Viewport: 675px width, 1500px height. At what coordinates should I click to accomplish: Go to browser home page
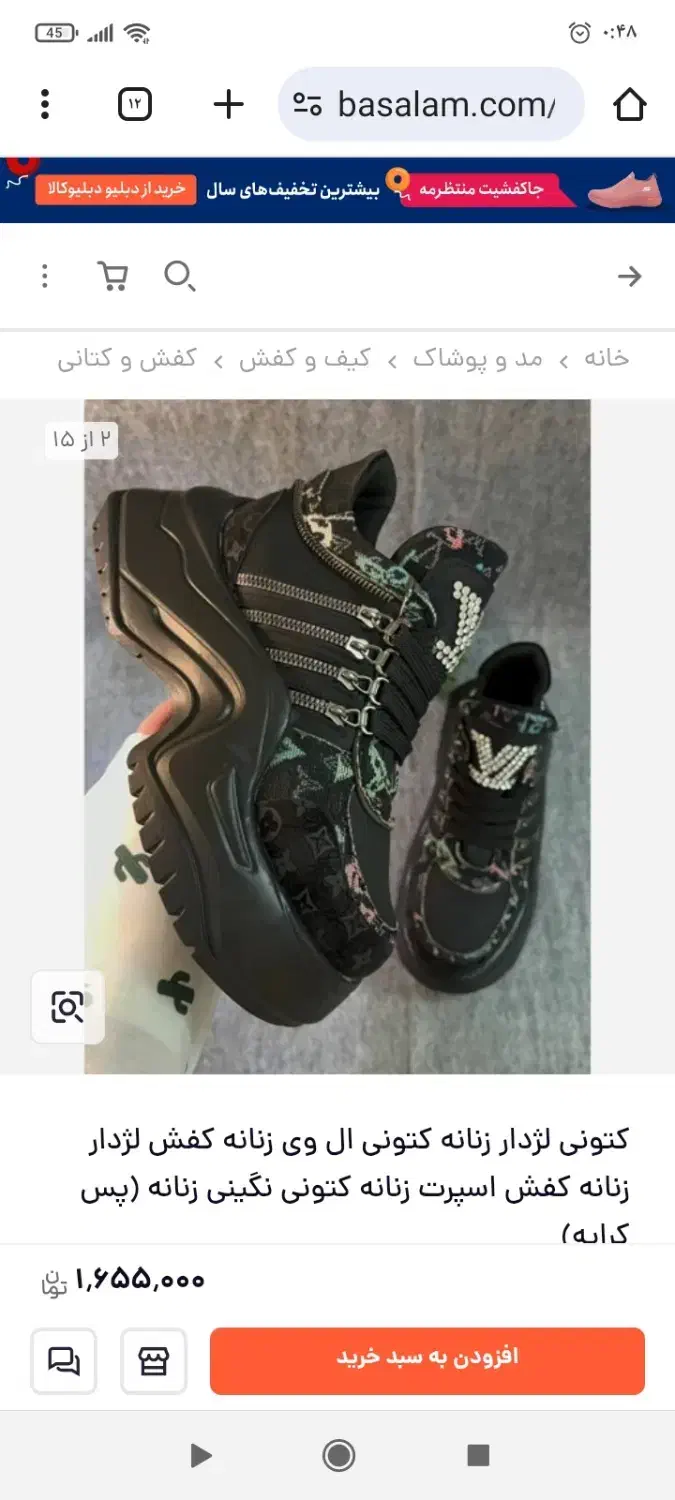[x=629, y=104]
